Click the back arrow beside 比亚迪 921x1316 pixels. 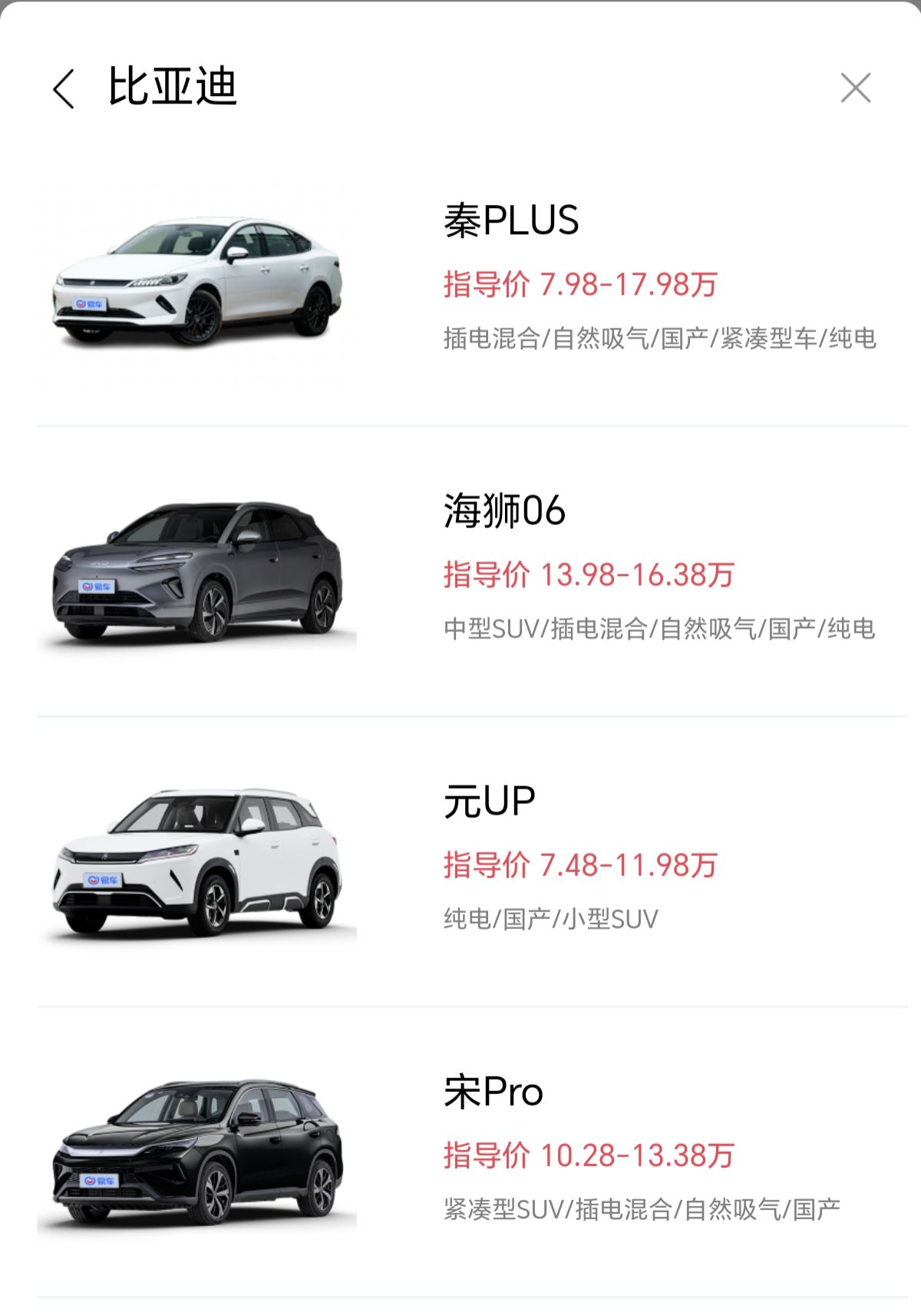[65, 88]
